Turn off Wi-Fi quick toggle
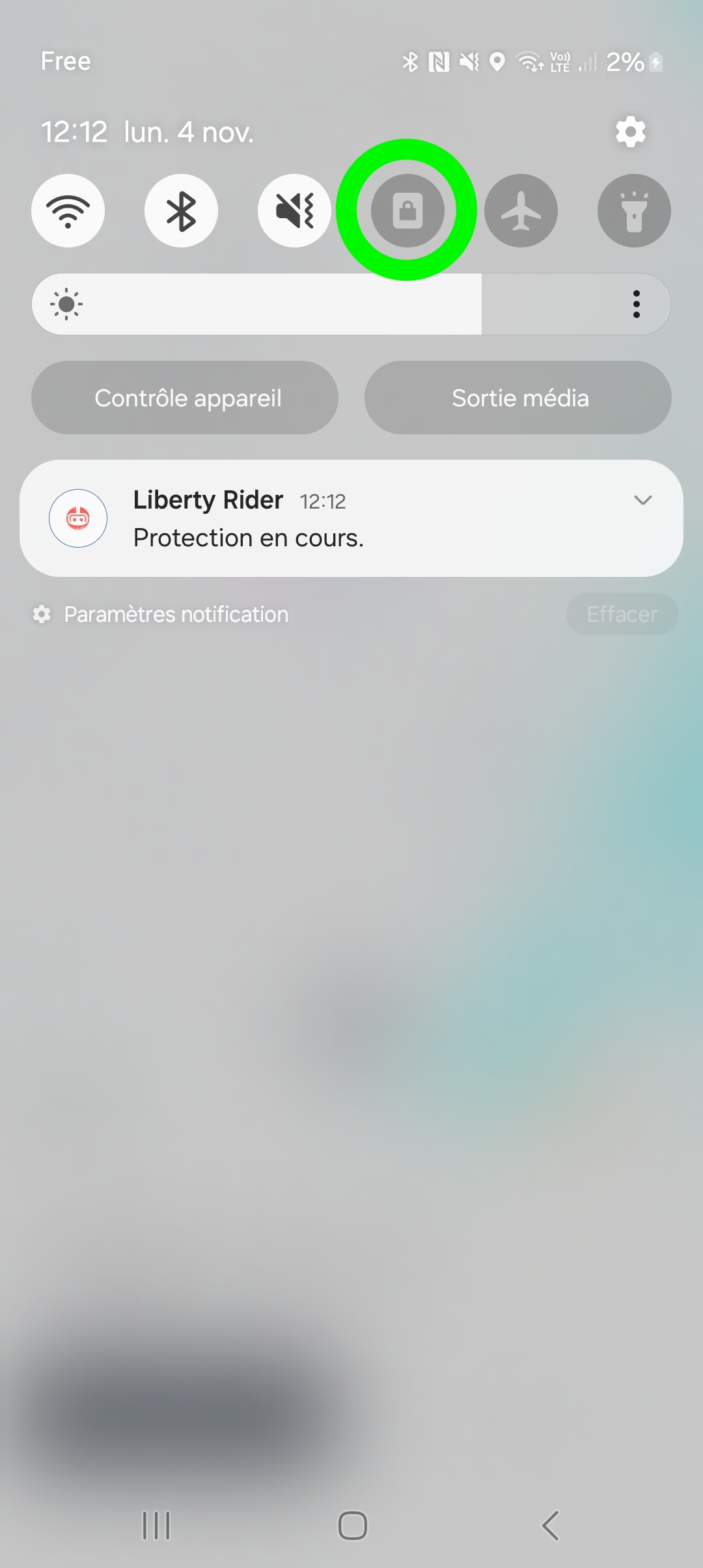The image size is (703, 1568). (x=68, y=210)
